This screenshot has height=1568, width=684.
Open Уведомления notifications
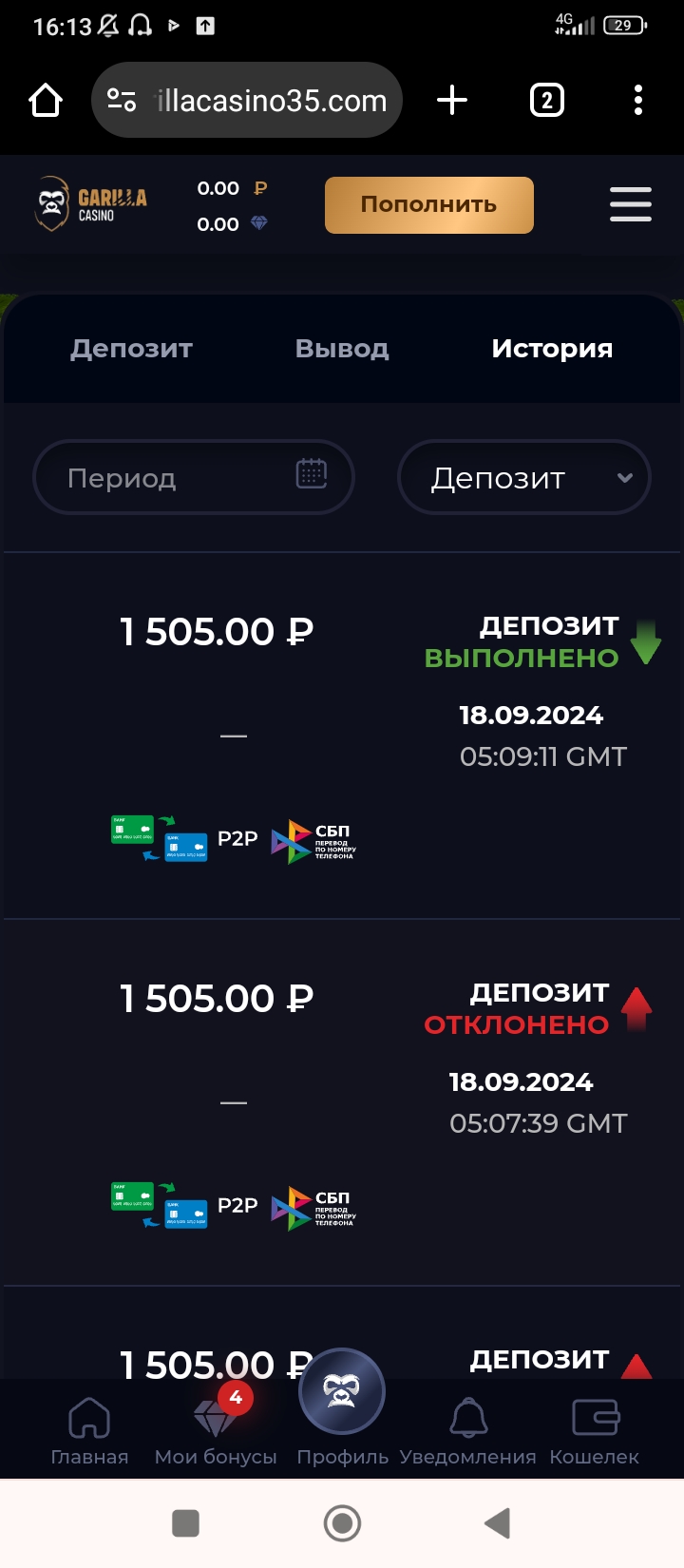click(x=467, y=1431)
